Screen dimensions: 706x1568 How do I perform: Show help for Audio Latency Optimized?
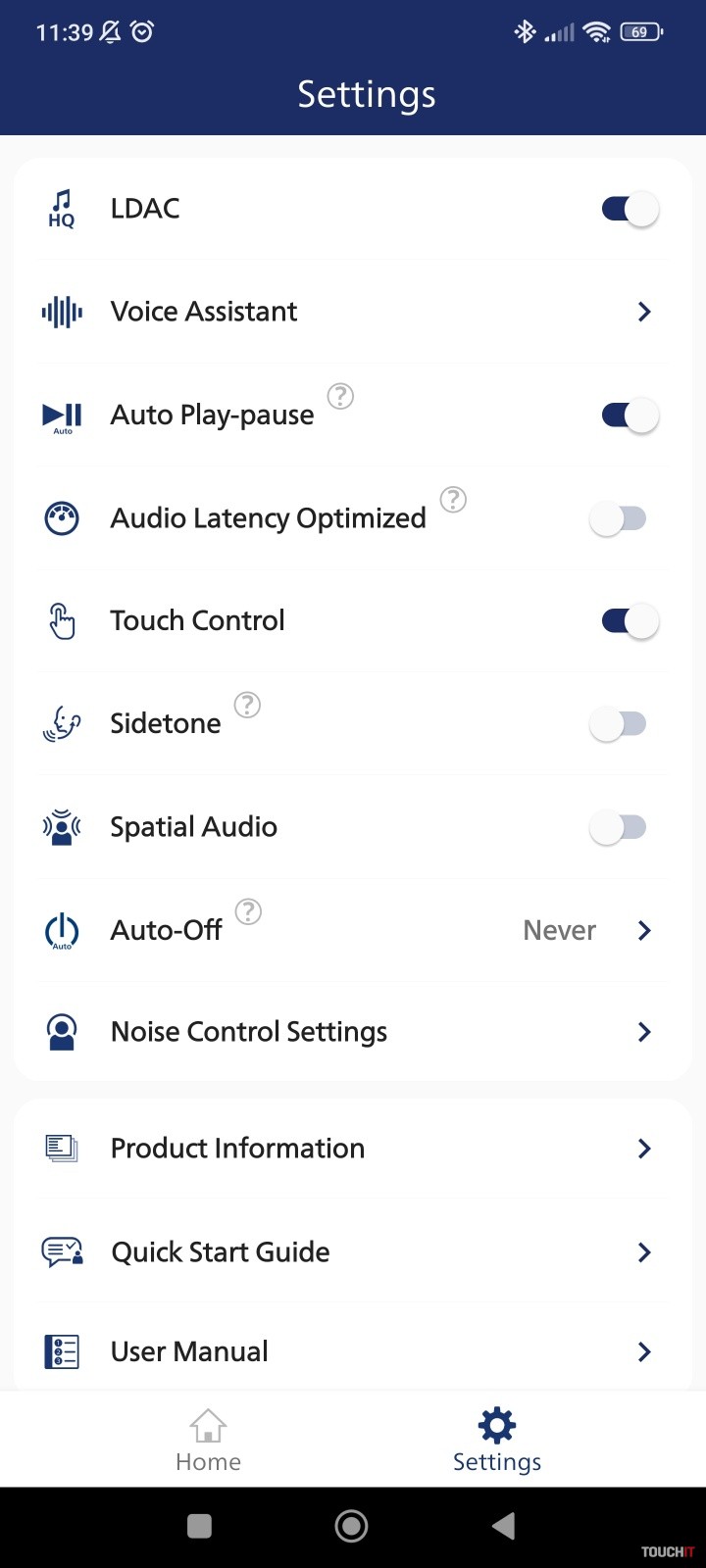(452, 500)
